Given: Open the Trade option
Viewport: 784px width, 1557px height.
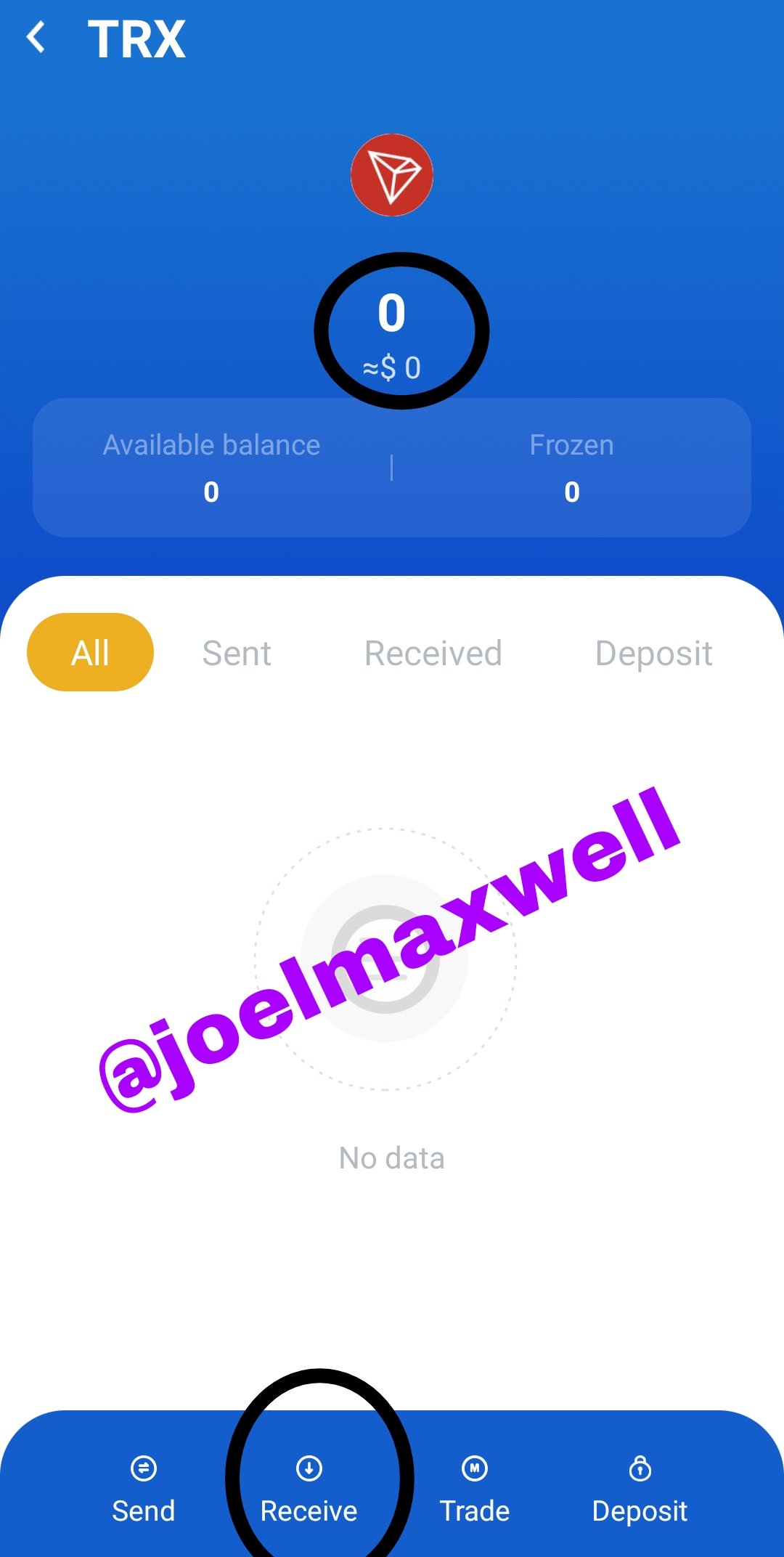Looking at the screenshot, I should [x=475, y=1489].
